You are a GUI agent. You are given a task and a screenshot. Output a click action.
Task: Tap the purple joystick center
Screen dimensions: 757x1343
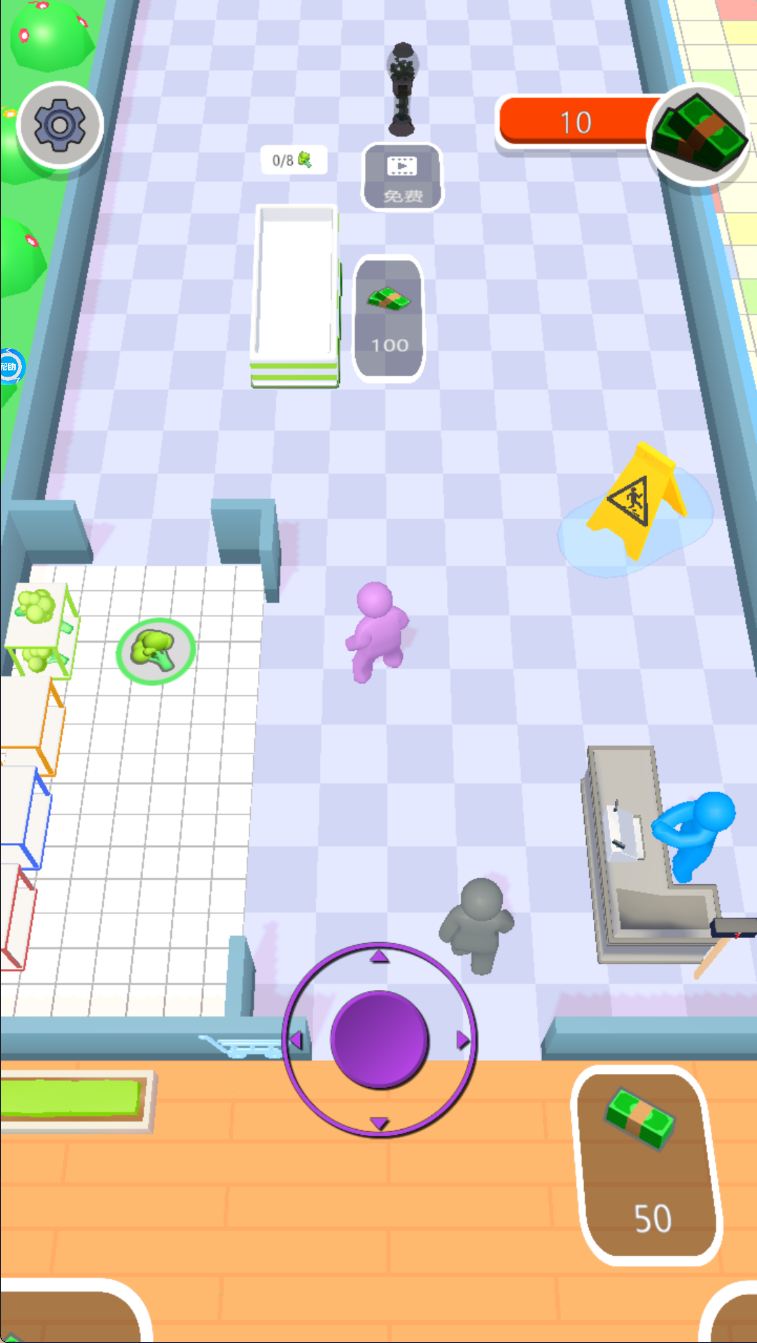coord(379,1040)
